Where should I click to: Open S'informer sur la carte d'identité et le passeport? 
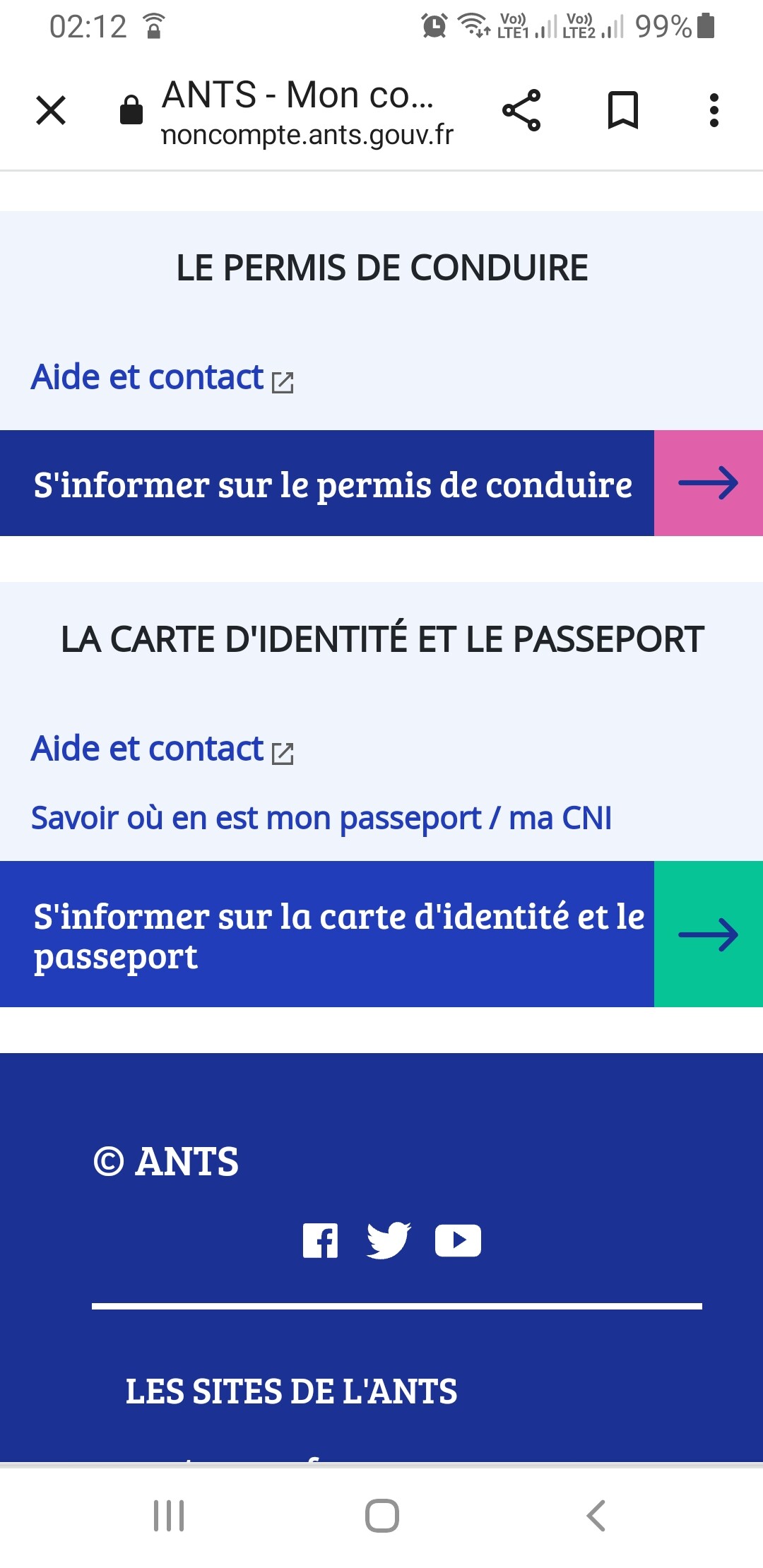click(x=381, y=934)
